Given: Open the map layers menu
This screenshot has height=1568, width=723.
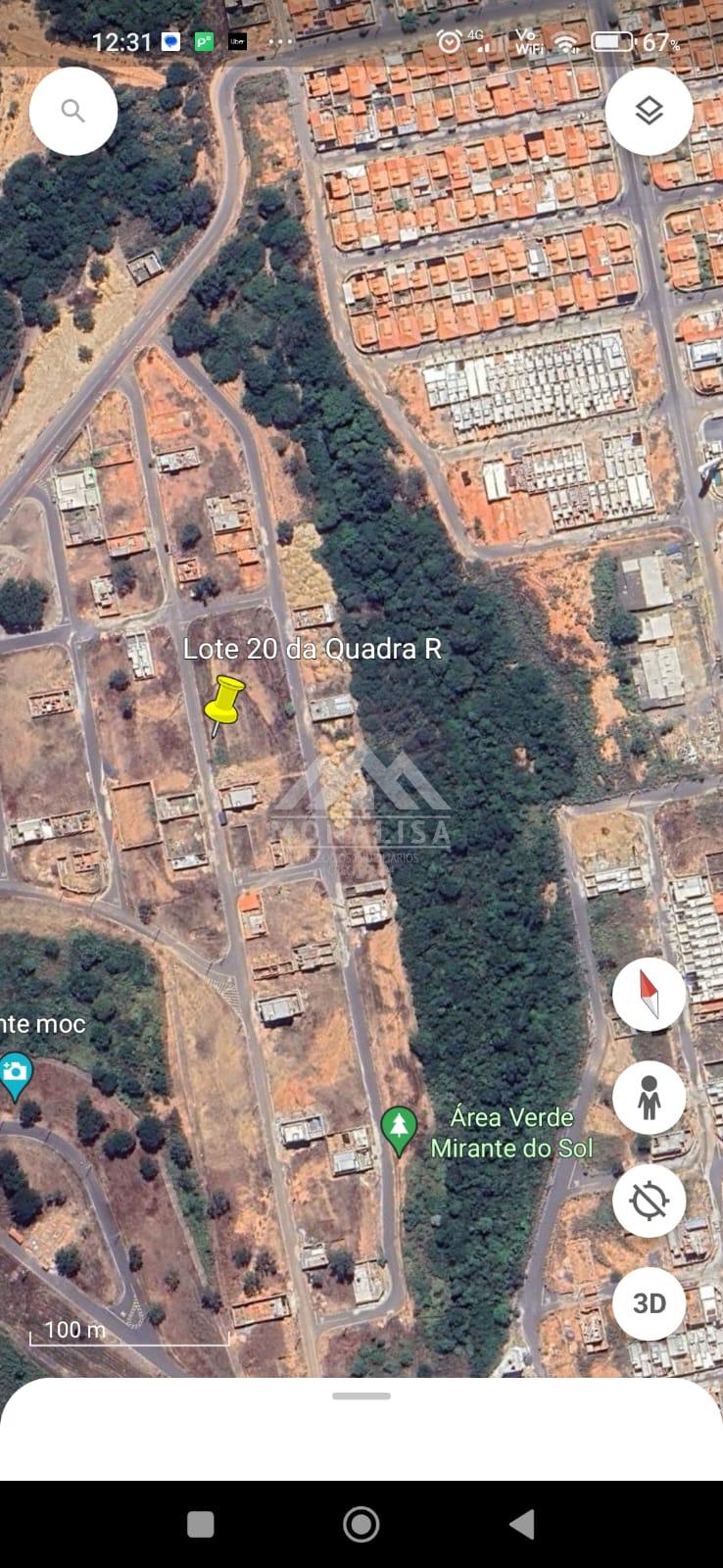Looking at the screenshot, I should pos(649,111).
